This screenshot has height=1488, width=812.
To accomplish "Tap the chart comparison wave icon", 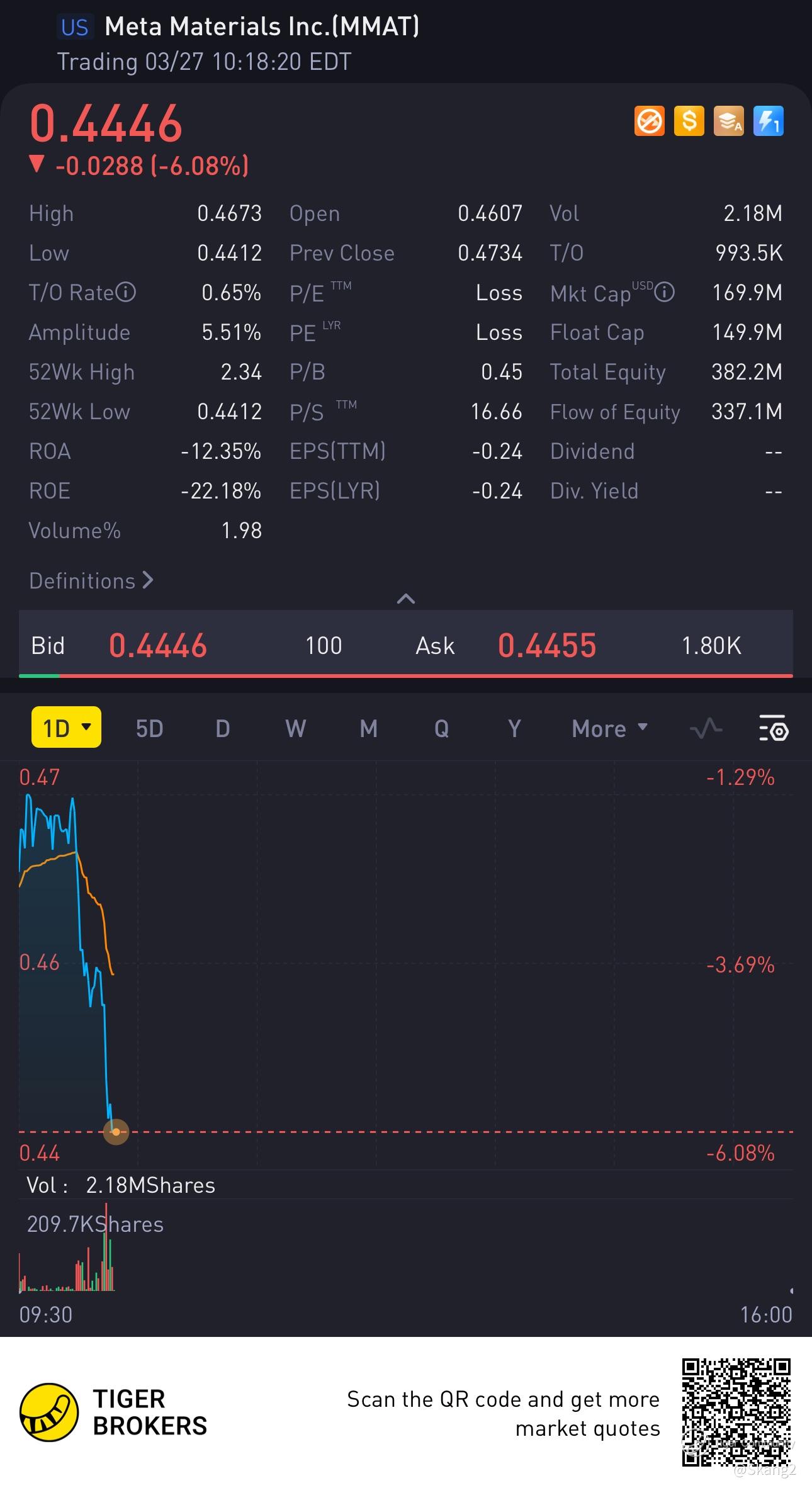I will point(706,728).
